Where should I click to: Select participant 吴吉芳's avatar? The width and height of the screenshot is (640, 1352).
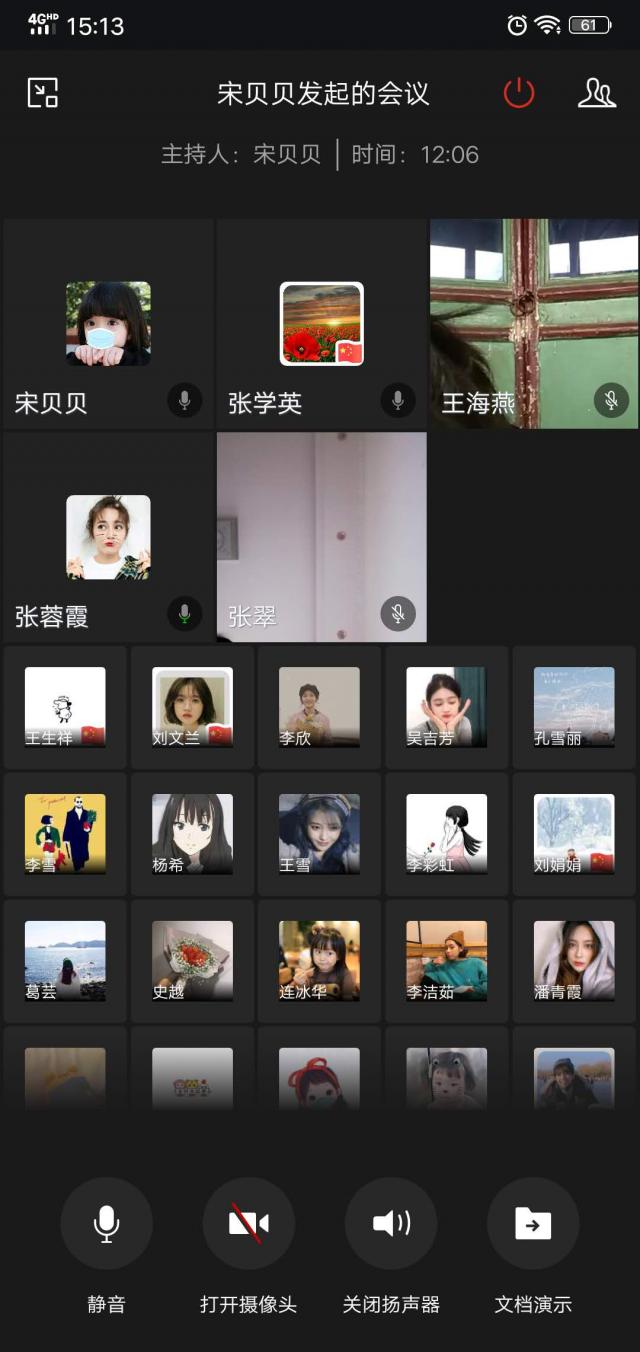coord(447,707)
